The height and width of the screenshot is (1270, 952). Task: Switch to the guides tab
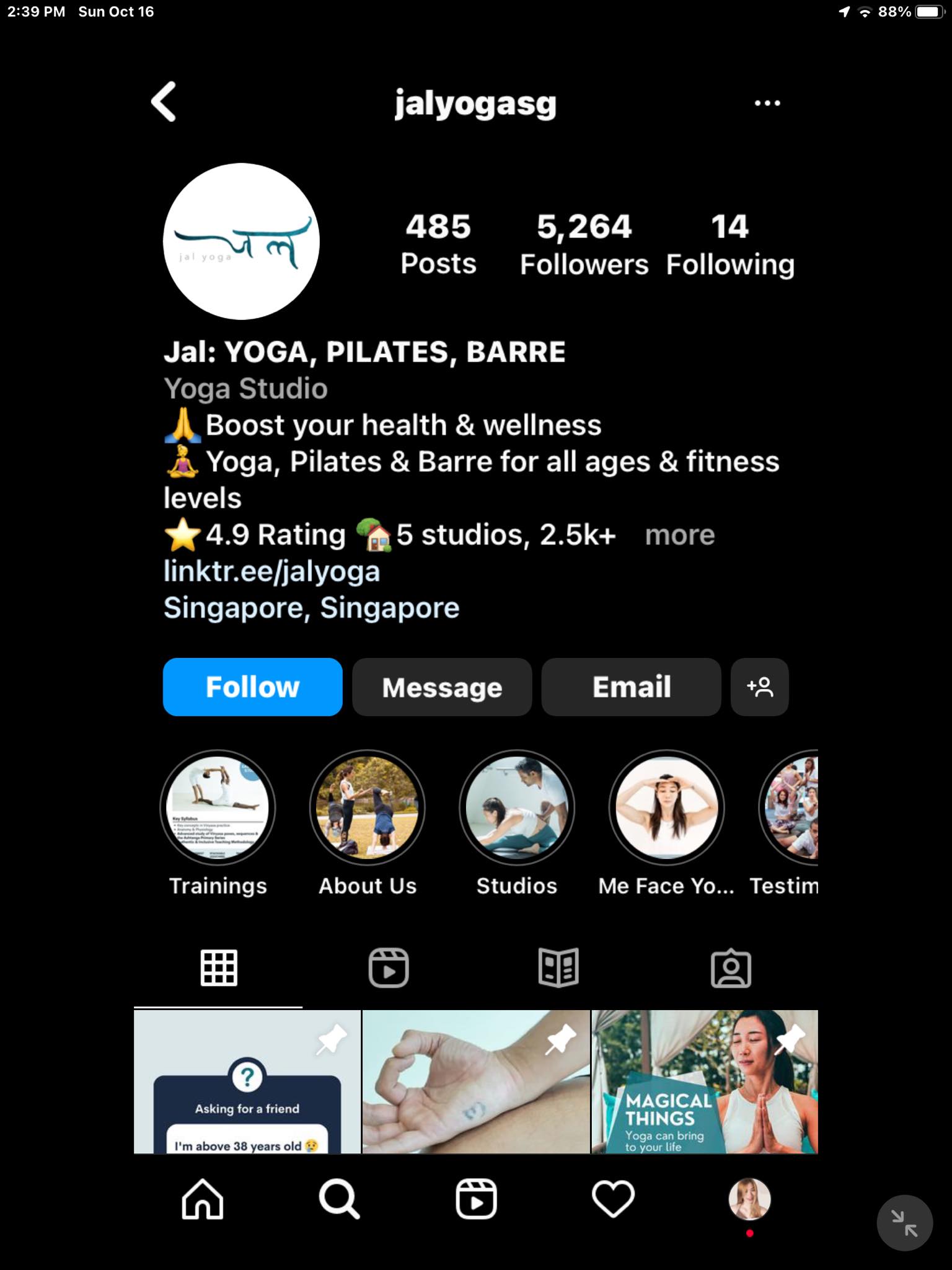558,967
